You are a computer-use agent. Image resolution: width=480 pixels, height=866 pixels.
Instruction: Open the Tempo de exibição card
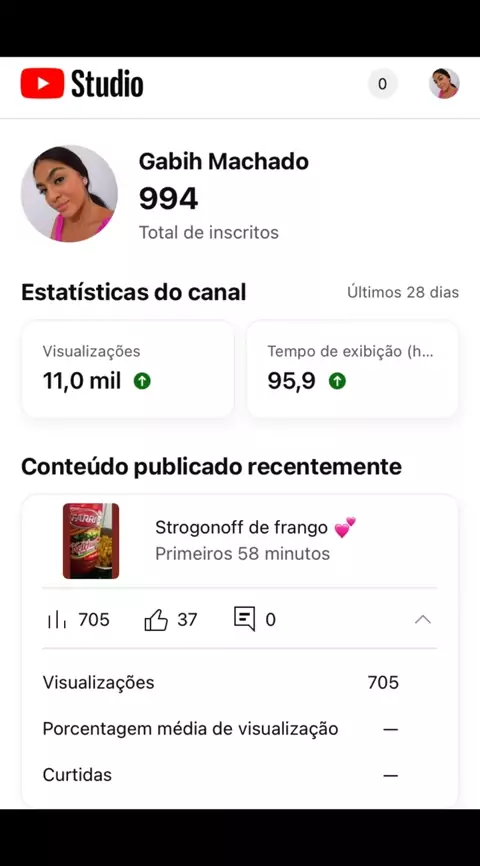352,369
